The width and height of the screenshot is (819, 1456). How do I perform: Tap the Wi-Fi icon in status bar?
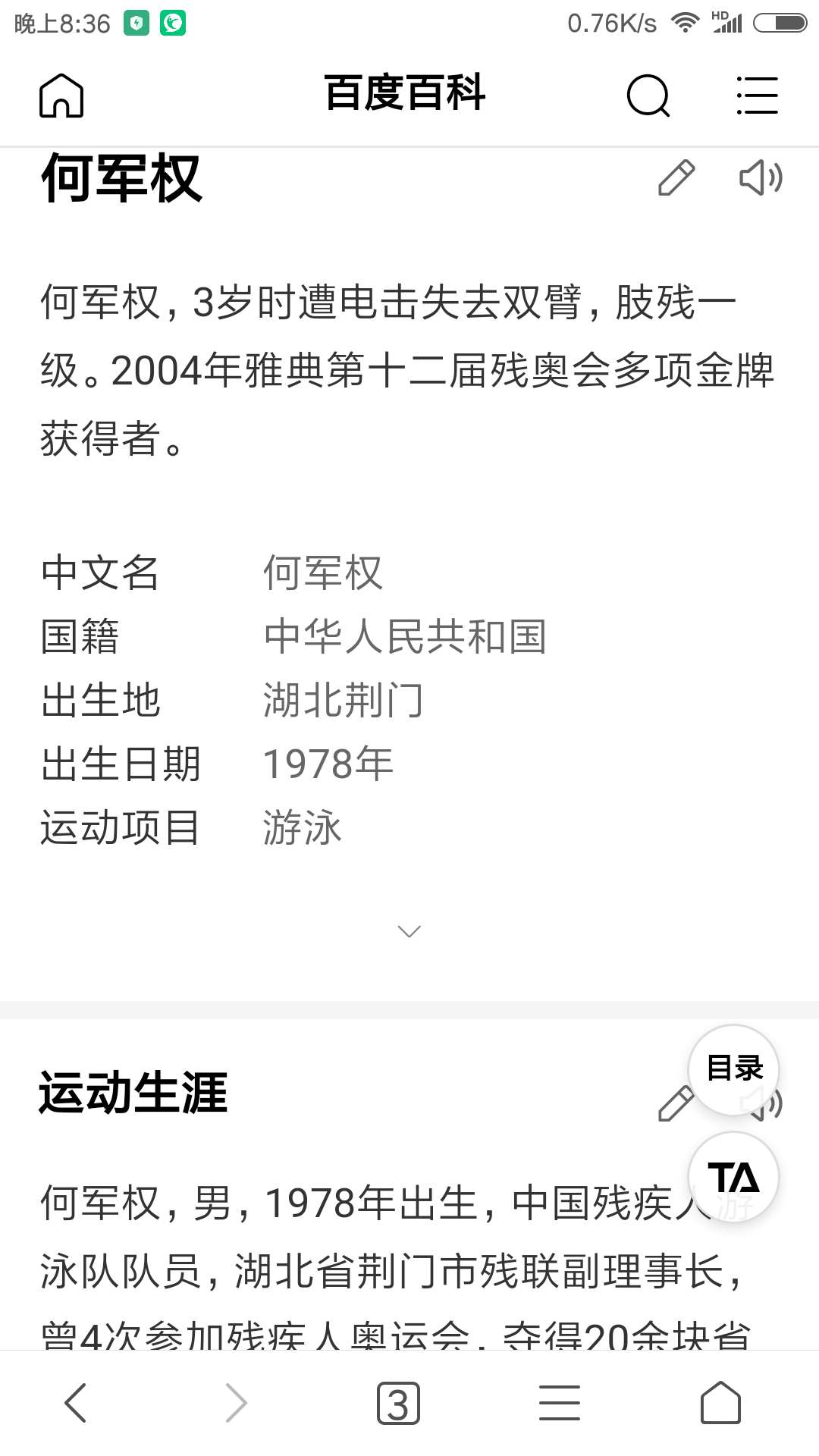(687, 22)
